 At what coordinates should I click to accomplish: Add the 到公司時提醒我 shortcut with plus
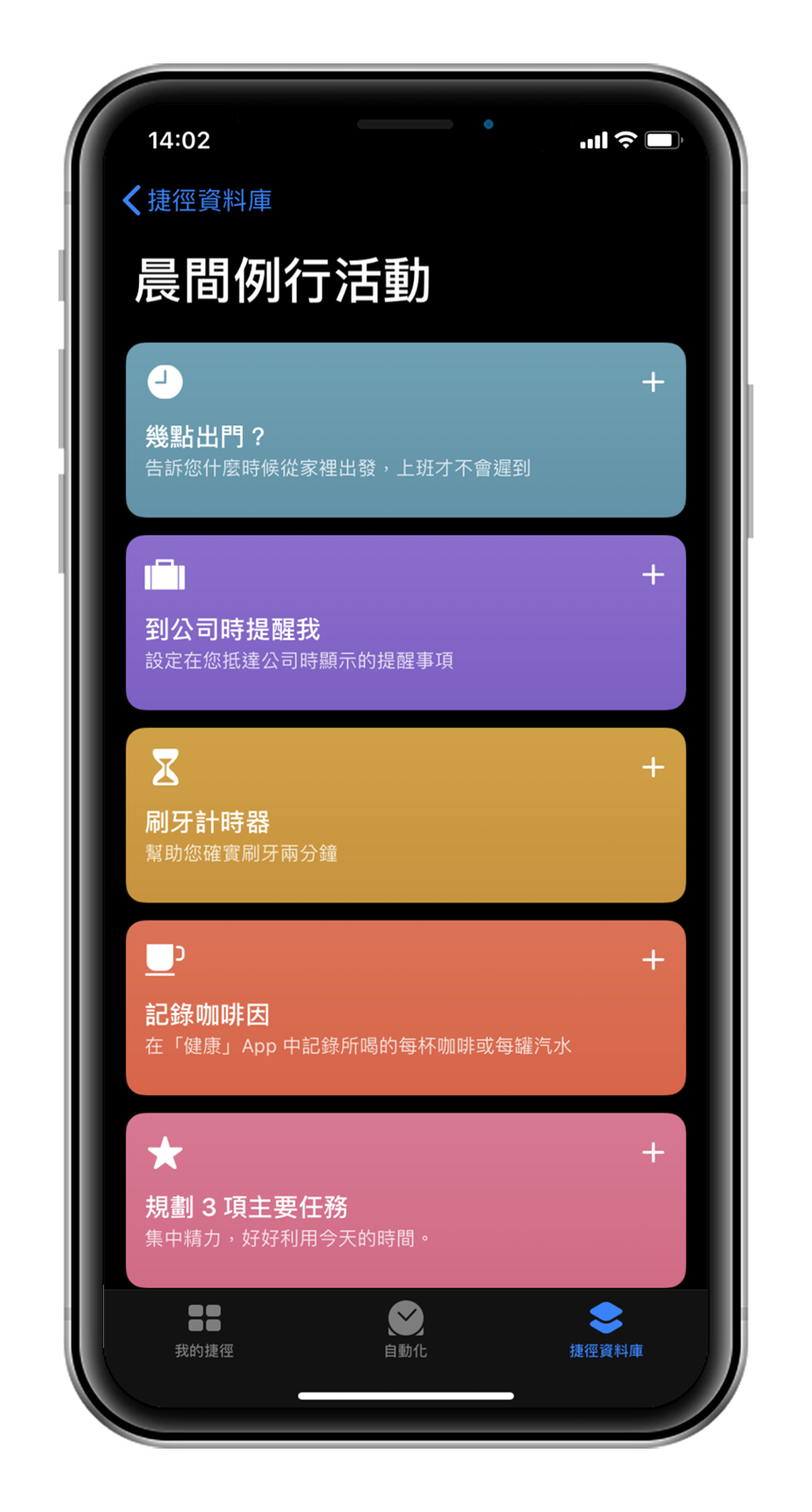click(x=652, y=575)
